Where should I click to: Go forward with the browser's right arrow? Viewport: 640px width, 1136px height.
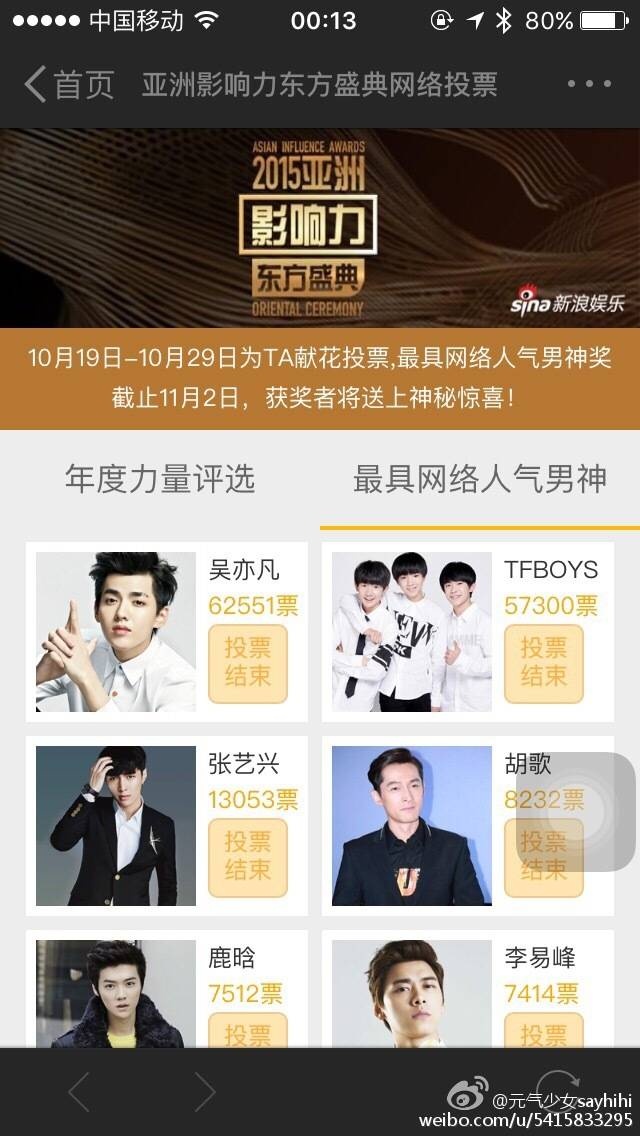204,1092
